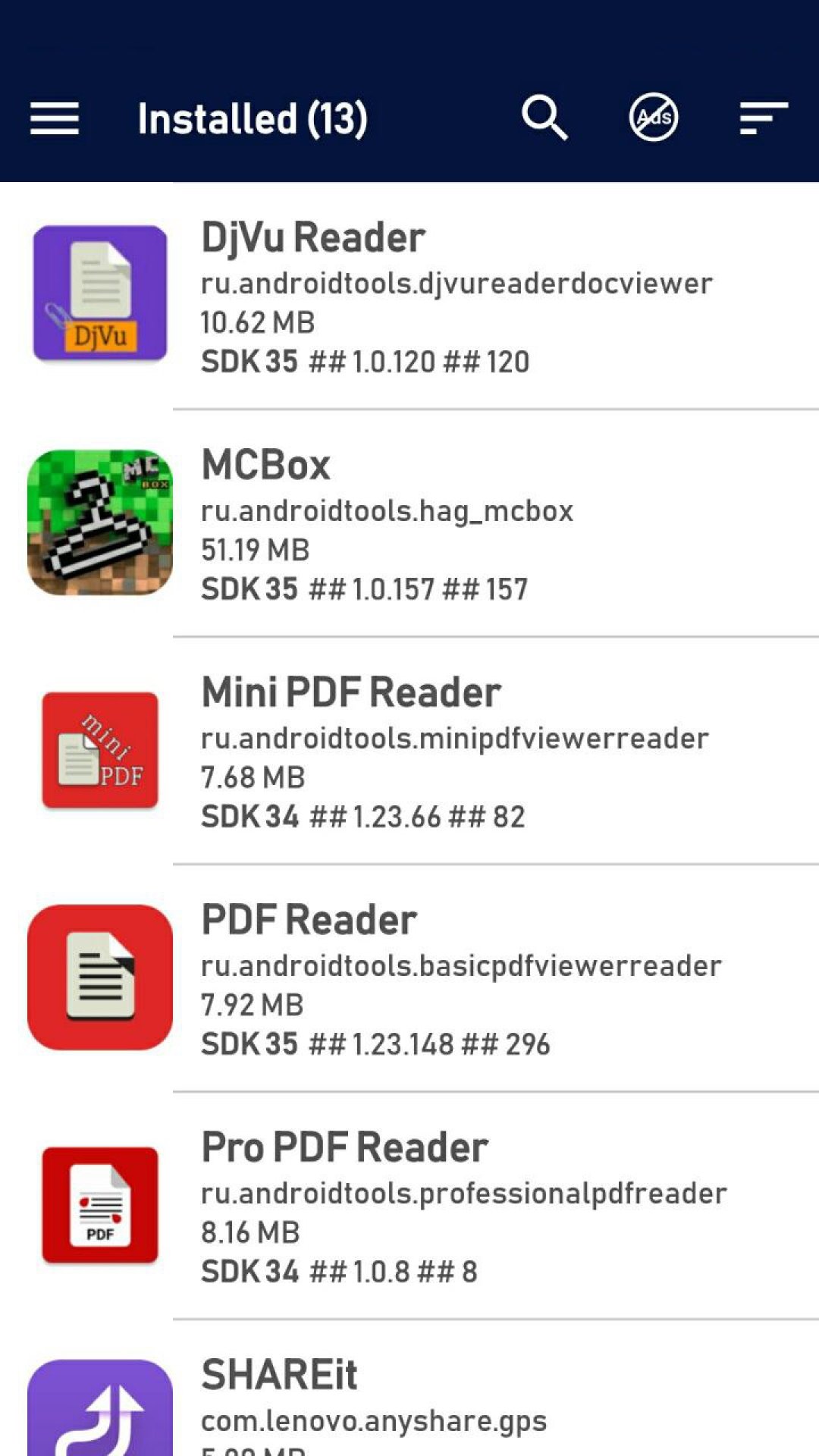Select the MCBox app row
Screen dimensions: 819x1456
click(x=409, y=523)
